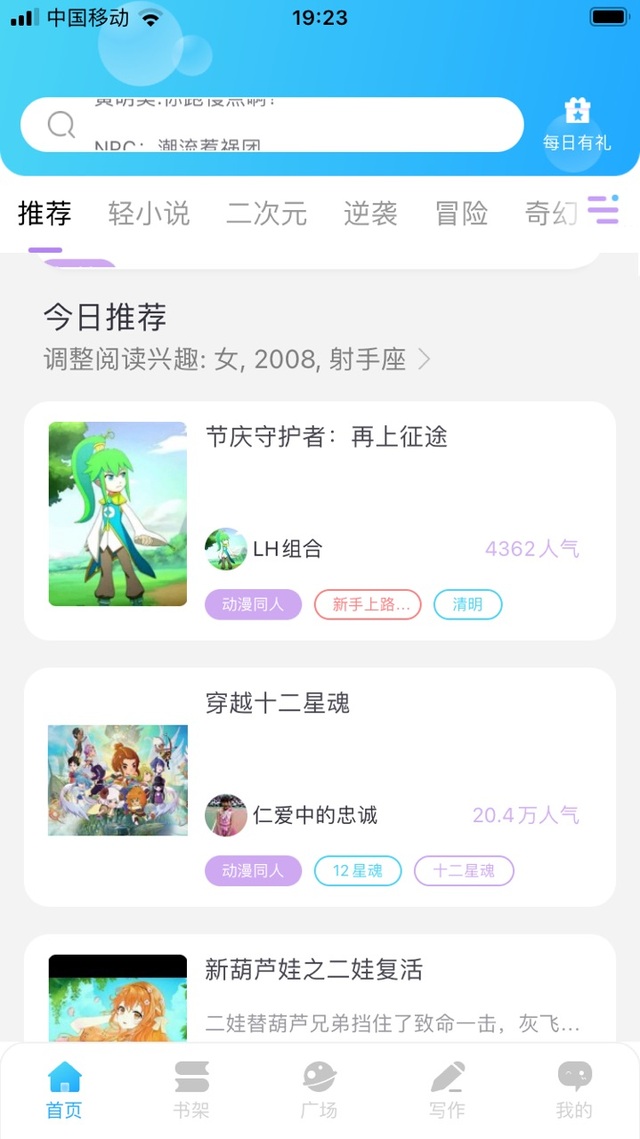Go to the 我的 profile tab

[575, 1089]
